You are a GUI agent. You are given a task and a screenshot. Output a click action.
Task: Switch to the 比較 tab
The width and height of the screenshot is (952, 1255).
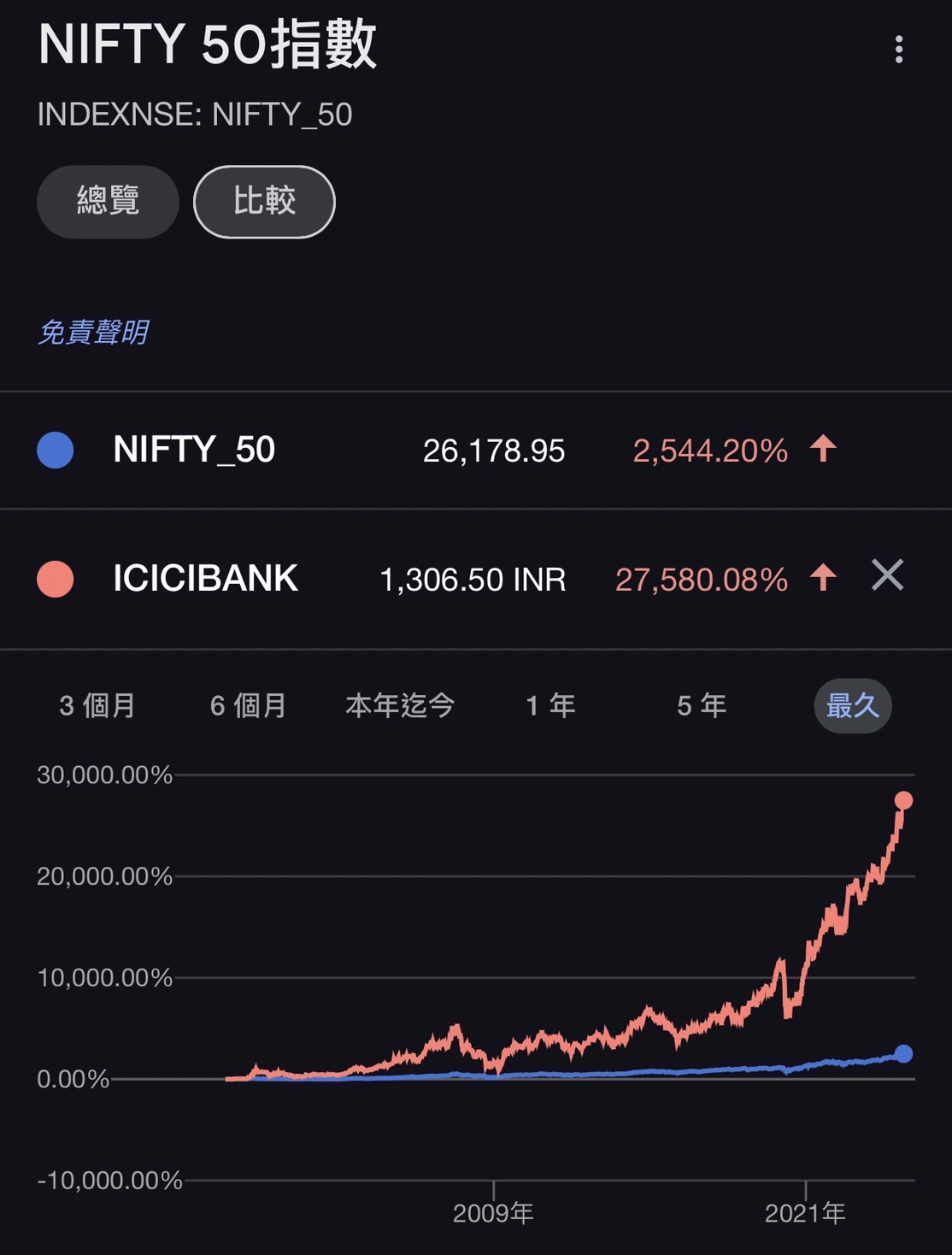pyautogui.click(x=263, y=201)
